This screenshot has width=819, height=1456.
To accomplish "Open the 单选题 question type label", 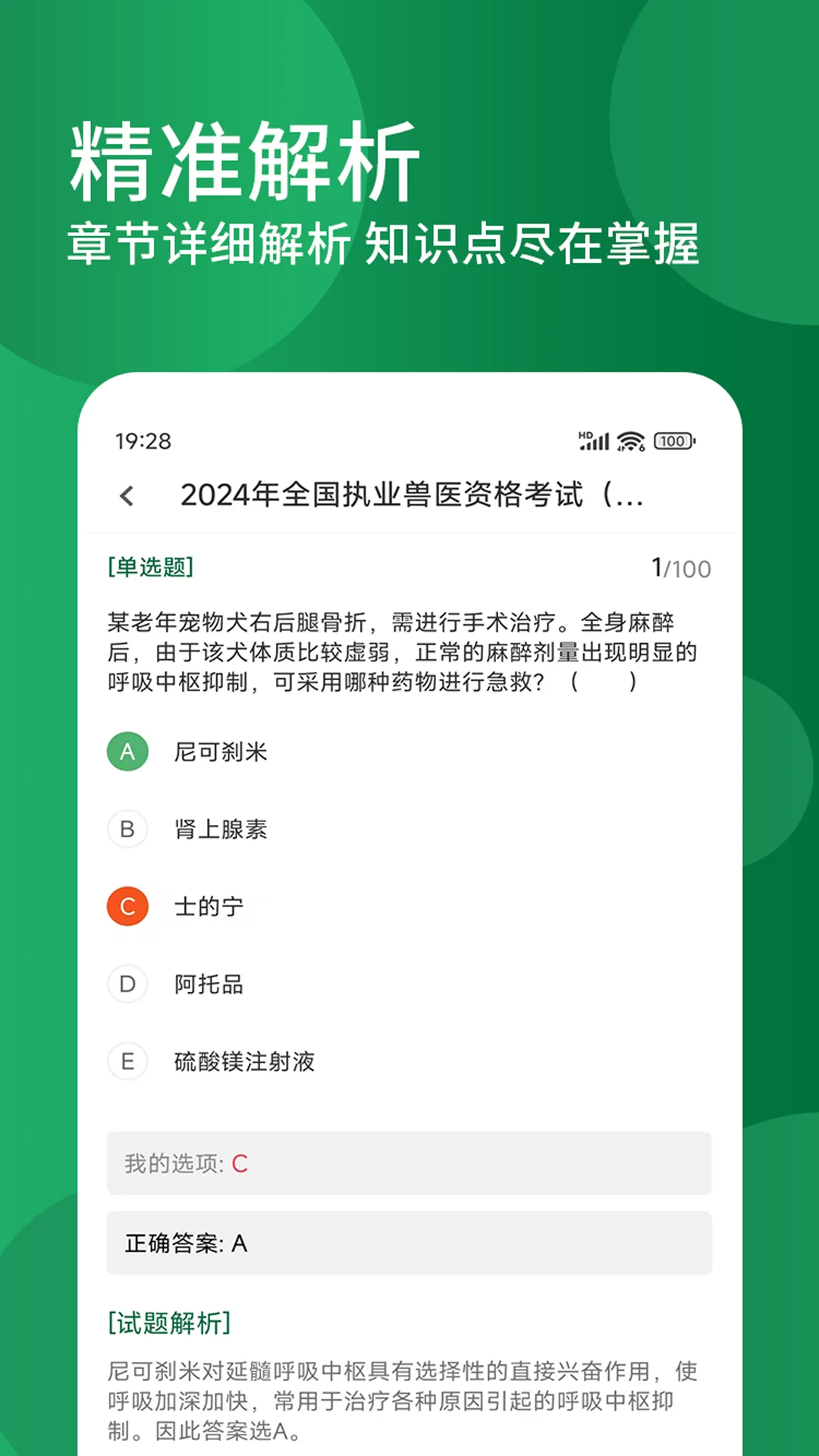I will coord(150,566).
